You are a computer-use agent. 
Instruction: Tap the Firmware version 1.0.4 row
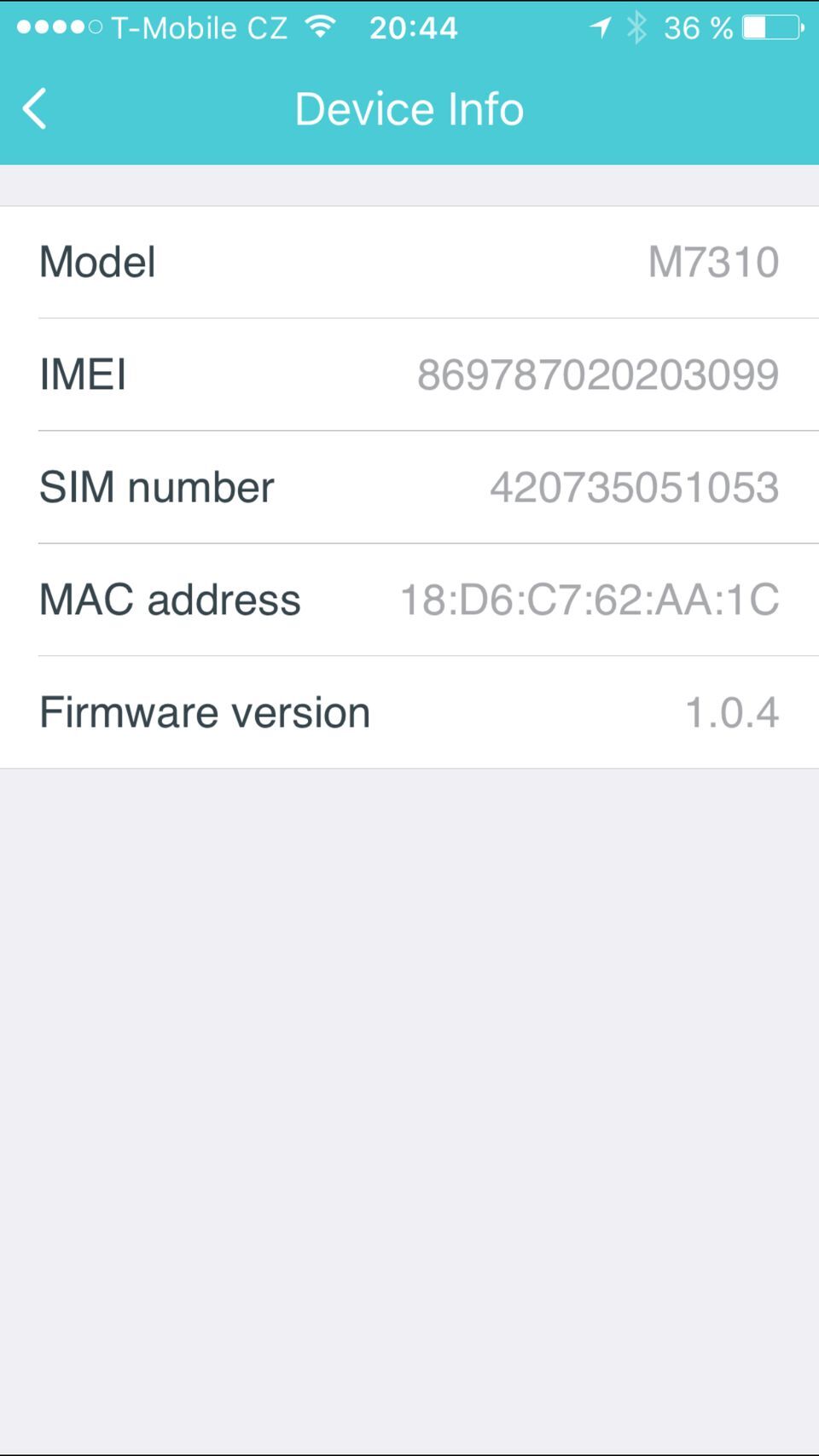409,711
